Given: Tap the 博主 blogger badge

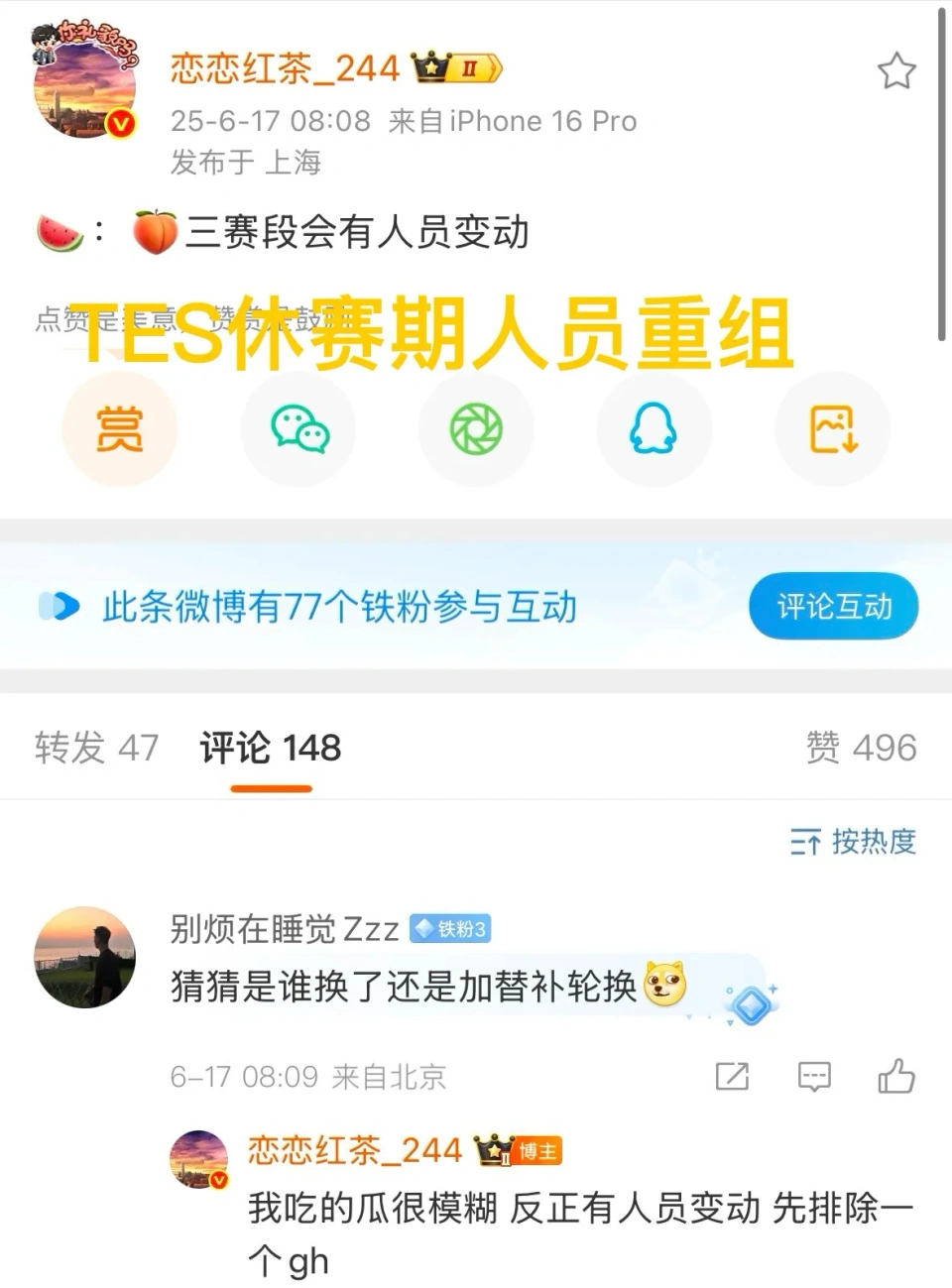Looking at the screenshot, I should [x=536, y=1150].
